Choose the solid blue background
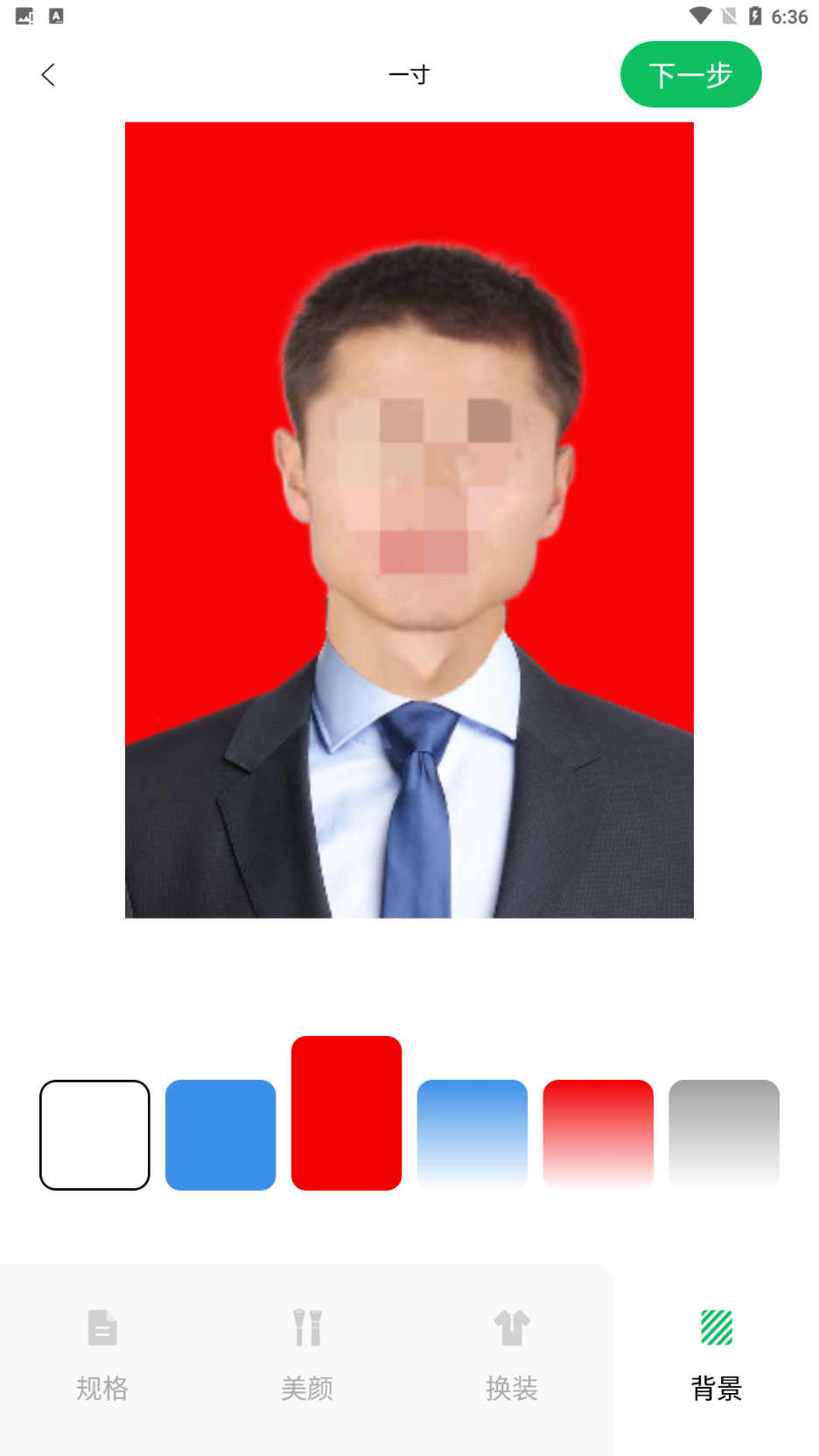The width and height of the screenshot is (819, 1456). [x=220, y=1135]
